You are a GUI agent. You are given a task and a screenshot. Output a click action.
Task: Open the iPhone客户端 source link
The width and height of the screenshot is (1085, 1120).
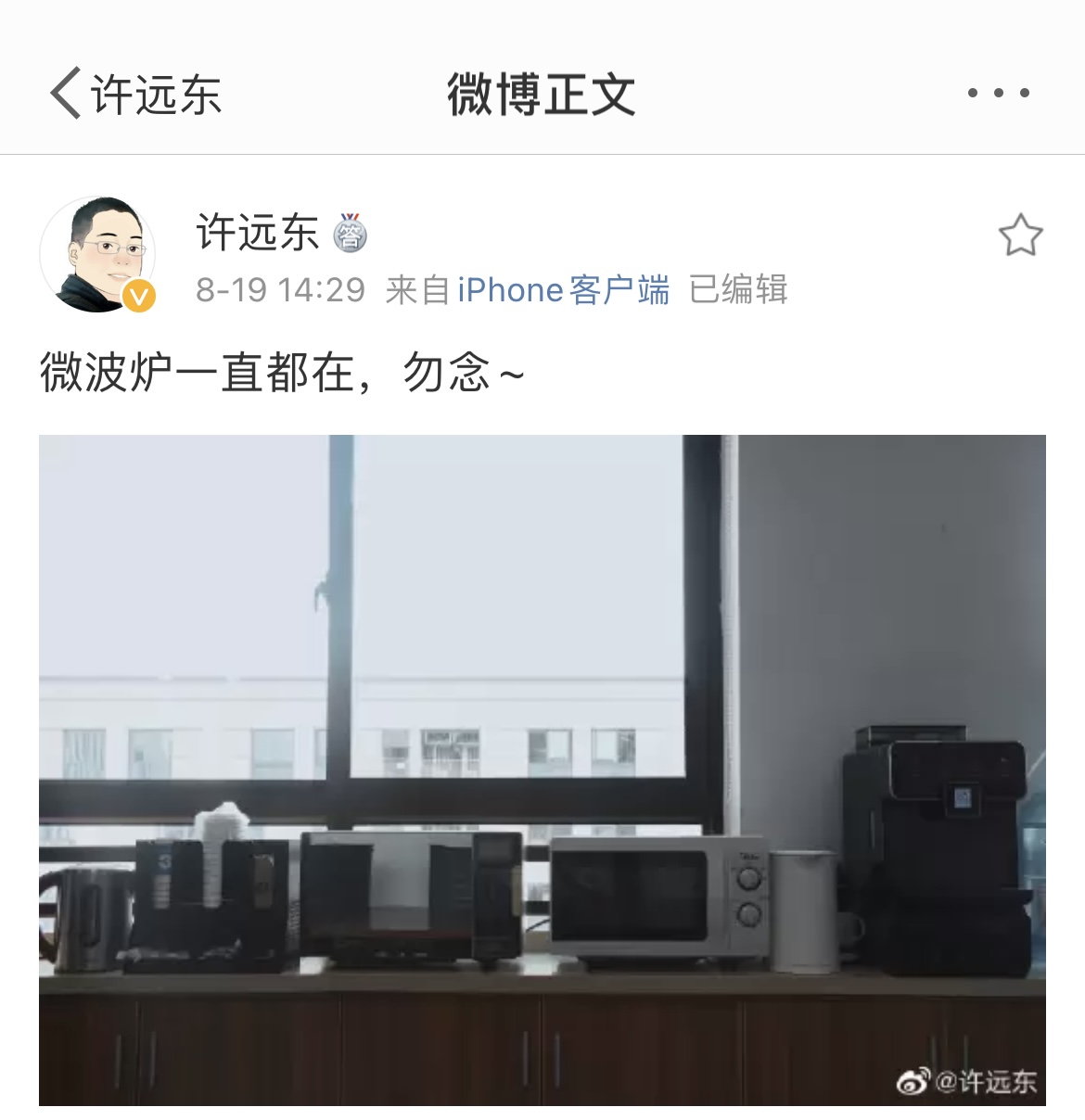563,290
